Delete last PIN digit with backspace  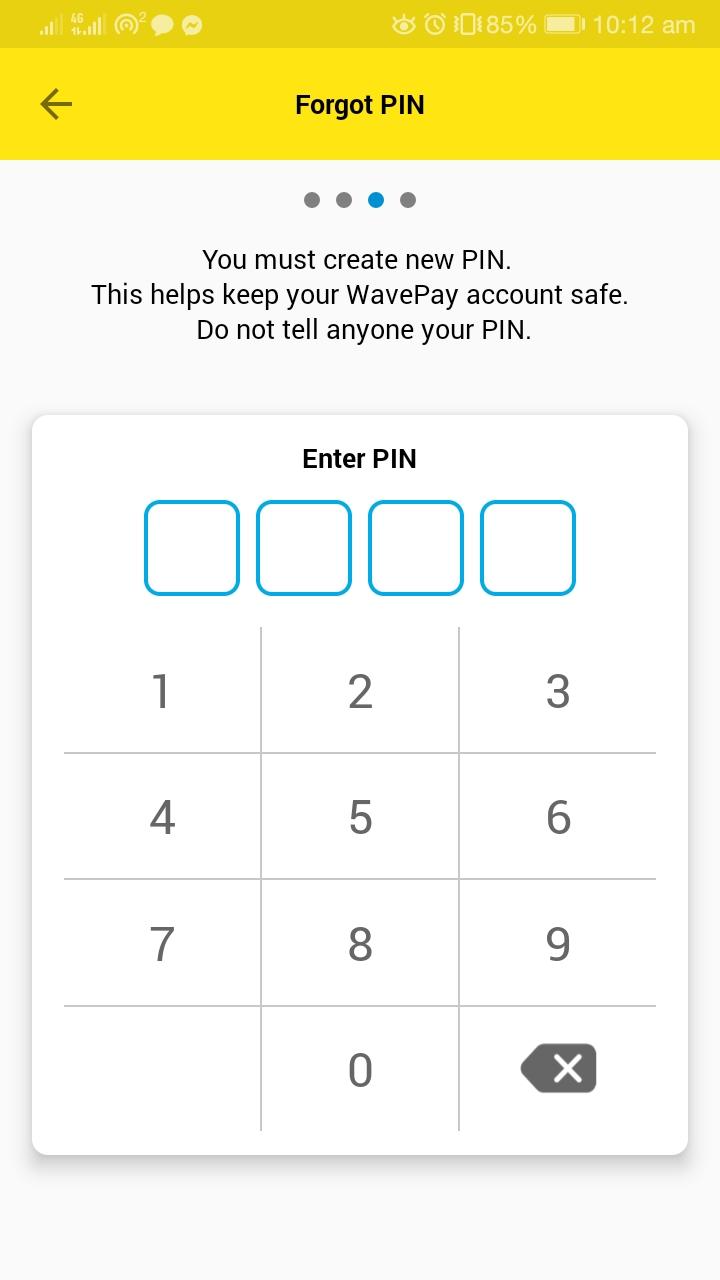pyautogui.click(x=558, y=1068)
